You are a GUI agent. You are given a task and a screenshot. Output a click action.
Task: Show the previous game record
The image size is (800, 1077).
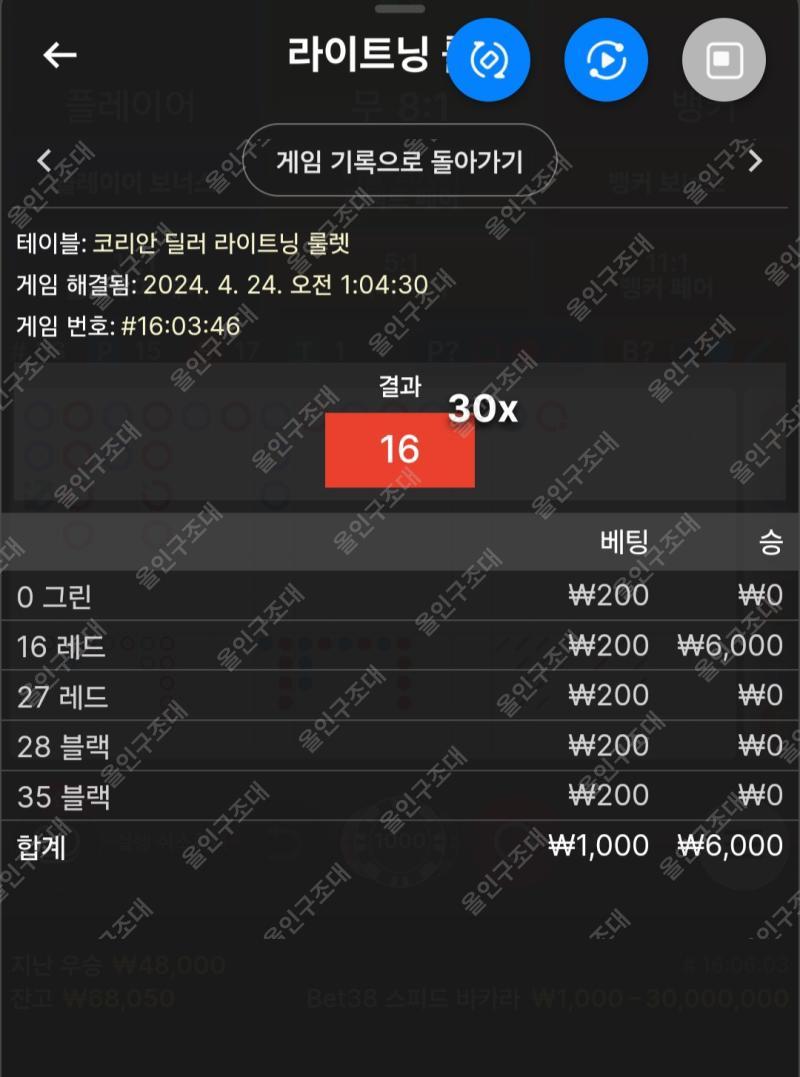click(x=44, y=160)
